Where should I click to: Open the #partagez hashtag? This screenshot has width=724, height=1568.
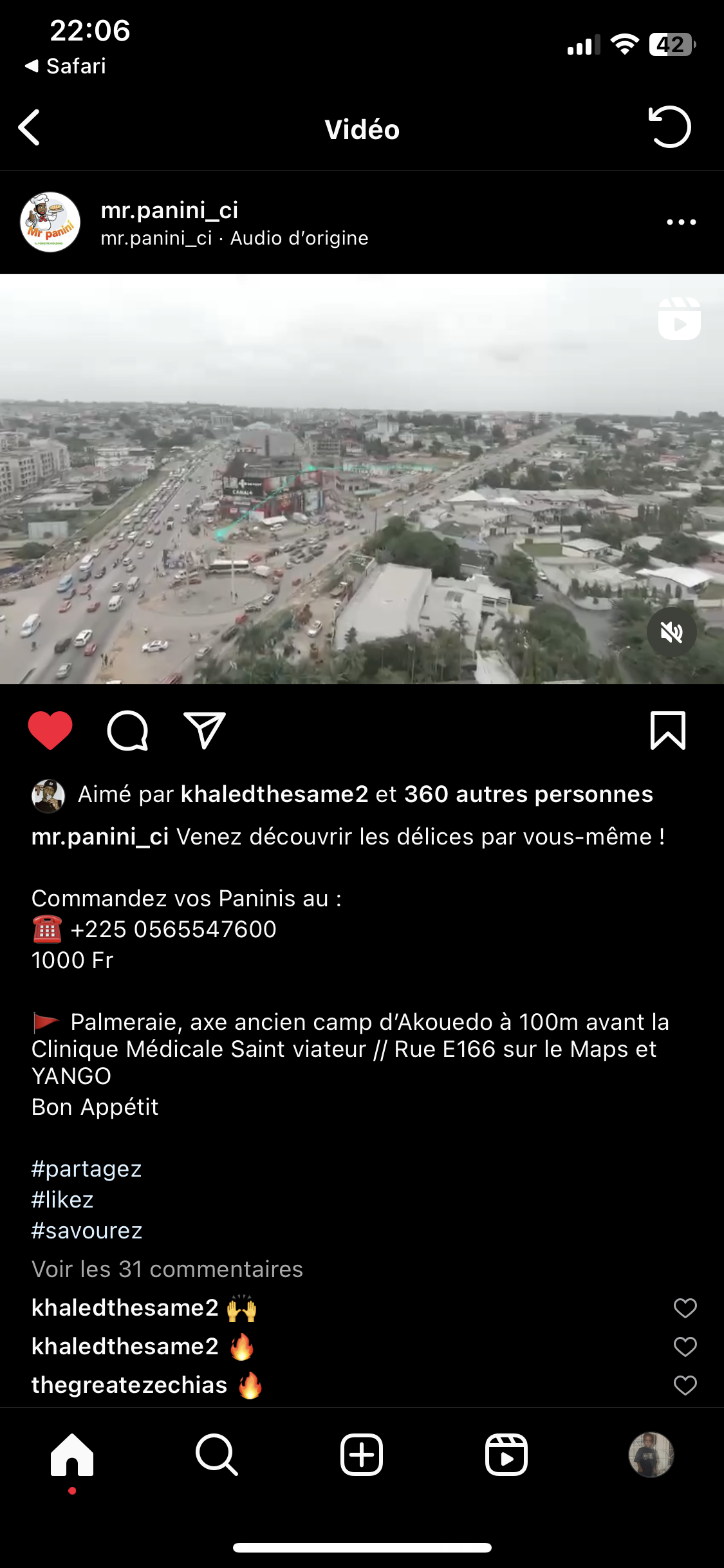[x=87, y=1169]
